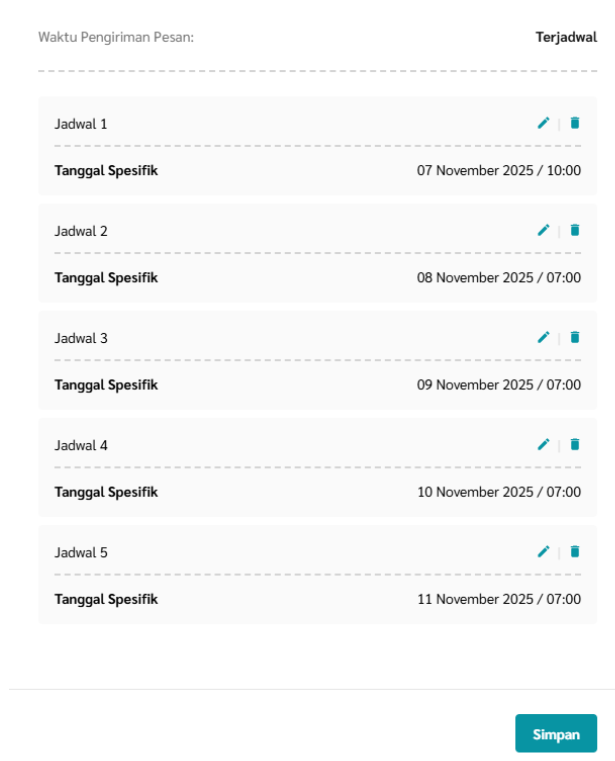Remove the Jadwal 5 schedule
Image resolution: width=615 pixels, height=761 pixels.
tap(575, 551)
